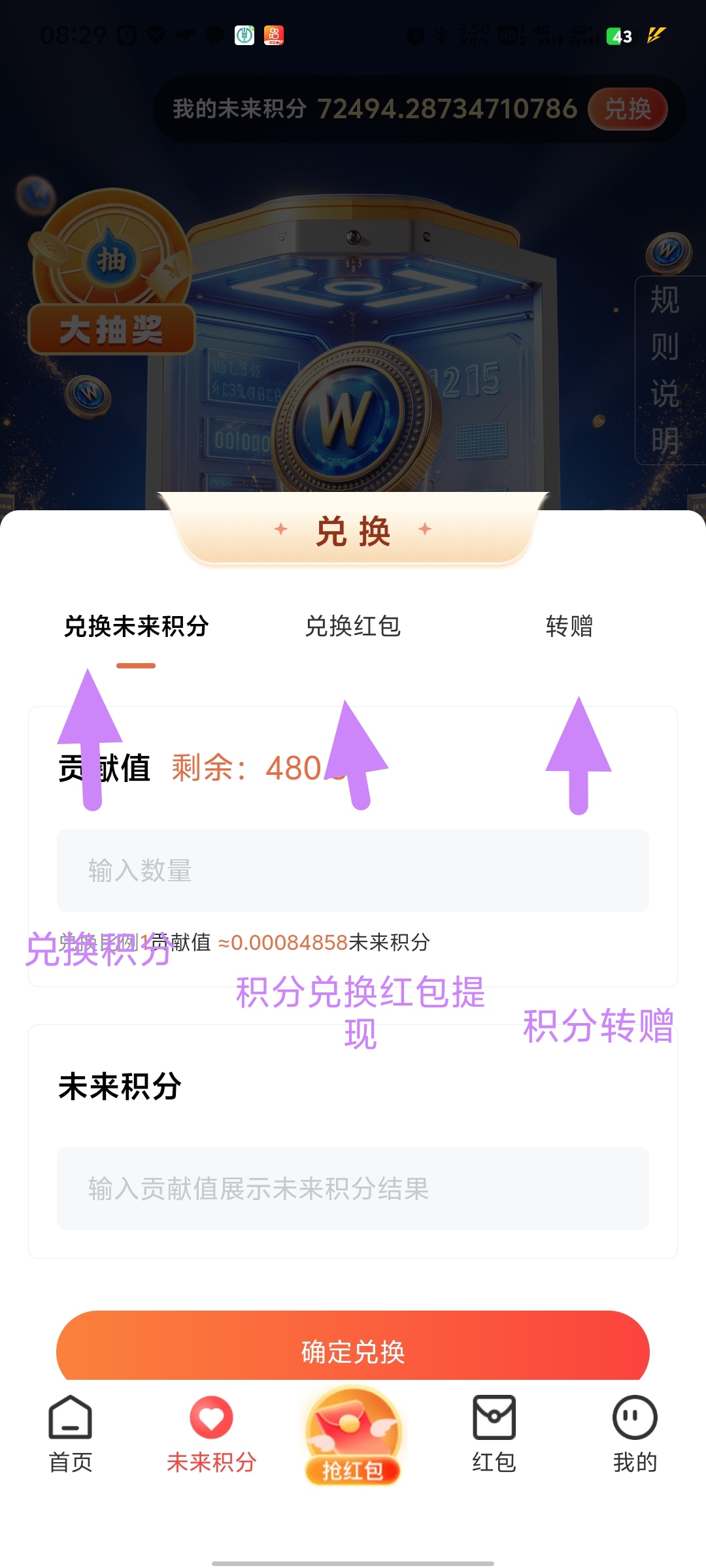Switch to the 转赠 tab
Viewport: 706px width, 1568px height.
coord(569,626)
